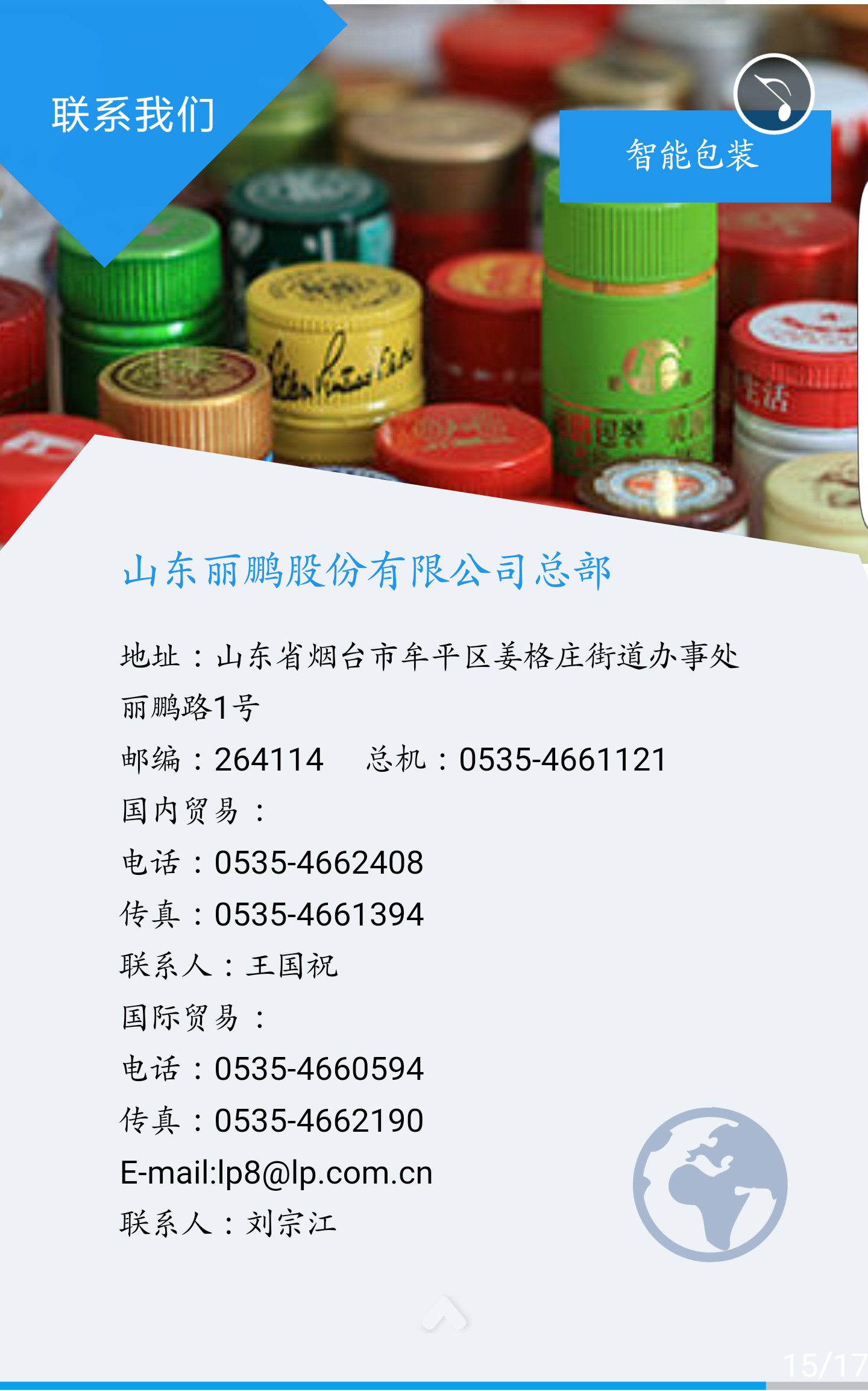Tap the up arrow for next page
The height and width of the screenshot is (1391, 868).
click(444, 1313)
